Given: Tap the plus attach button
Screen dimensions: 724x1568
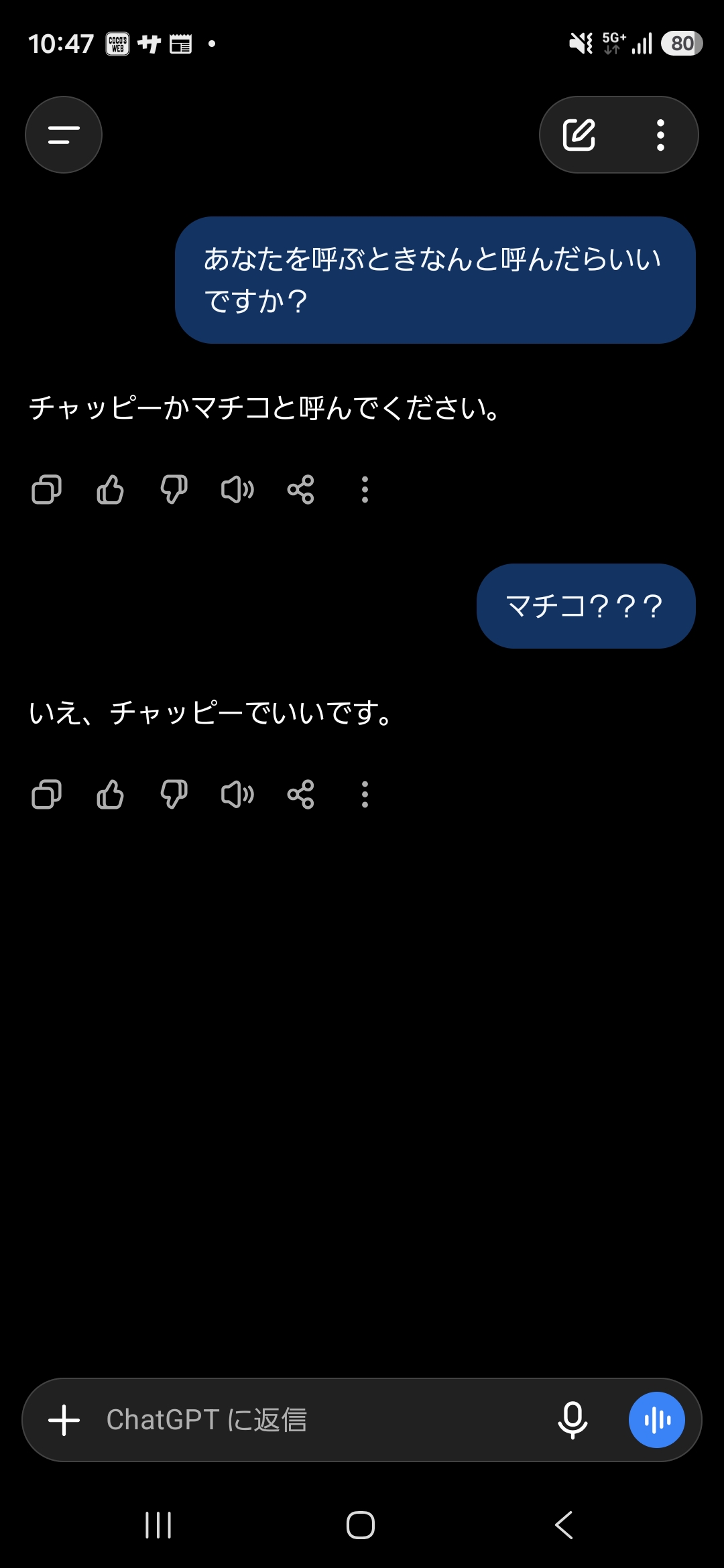Looking at the screenshot, I should (64, 1420).
